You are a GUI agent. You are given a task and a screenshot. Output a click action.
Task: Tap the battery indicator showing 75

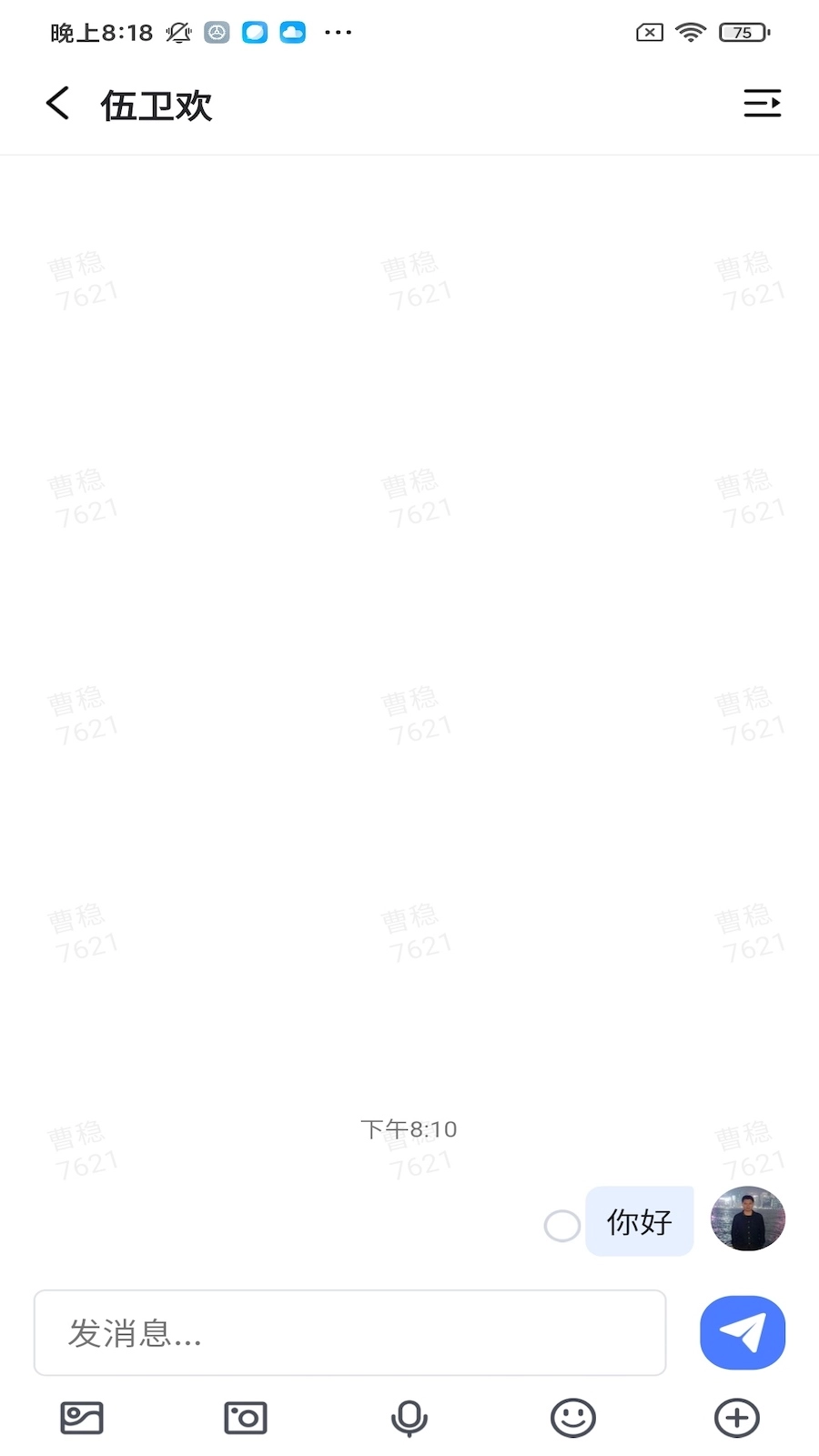click(x=743, y=32)
